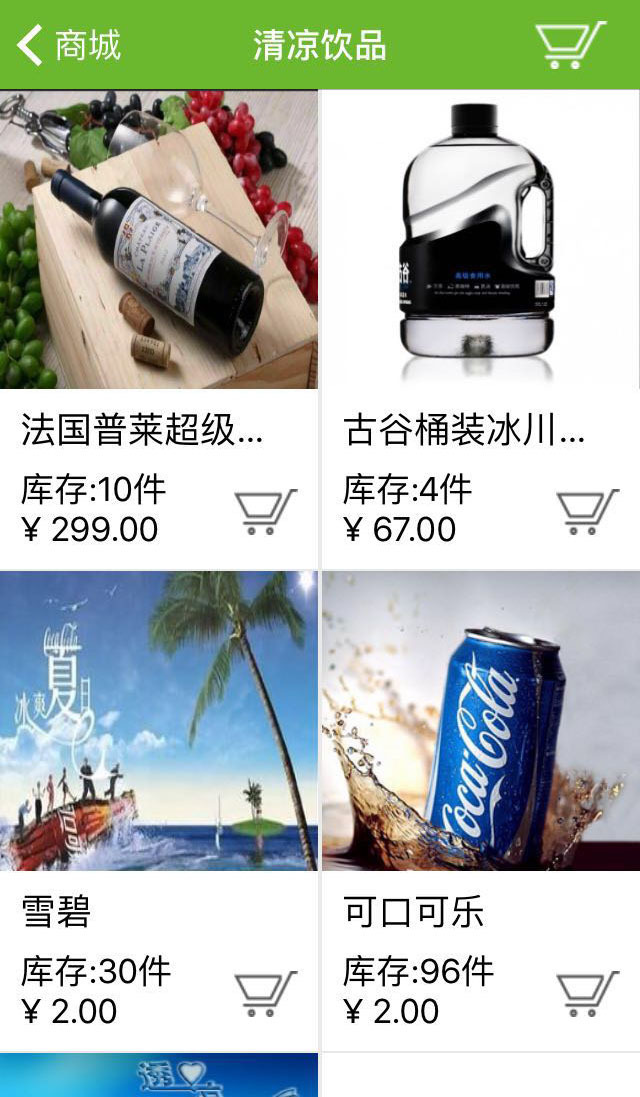The image size is (640, 1097).
Task: Open the 雪碧 product card
Action: [159, 812]
